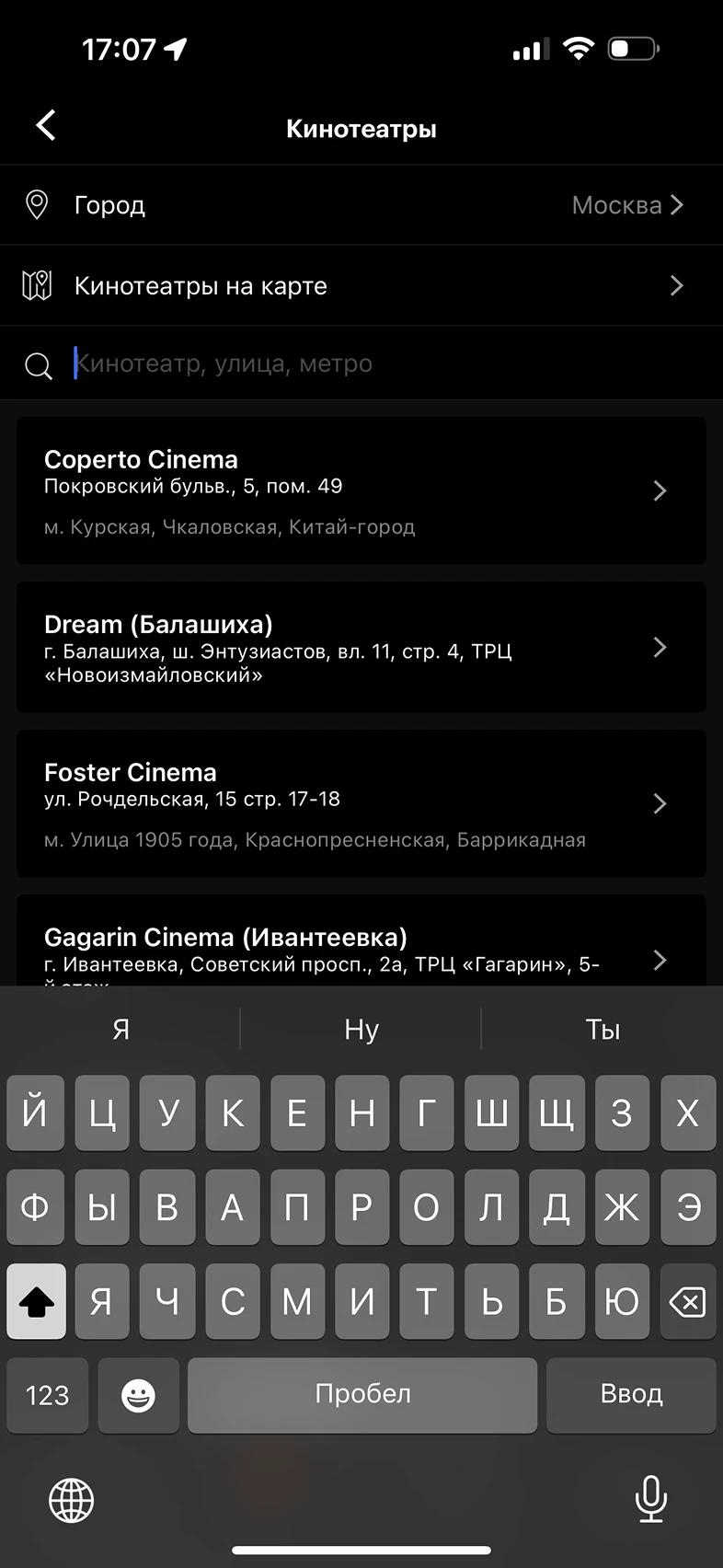Image resolution: width=723 pixels, height=1568 pixels.
Task: Open the emoji keyboard
Action: [x=138, y=1395]
